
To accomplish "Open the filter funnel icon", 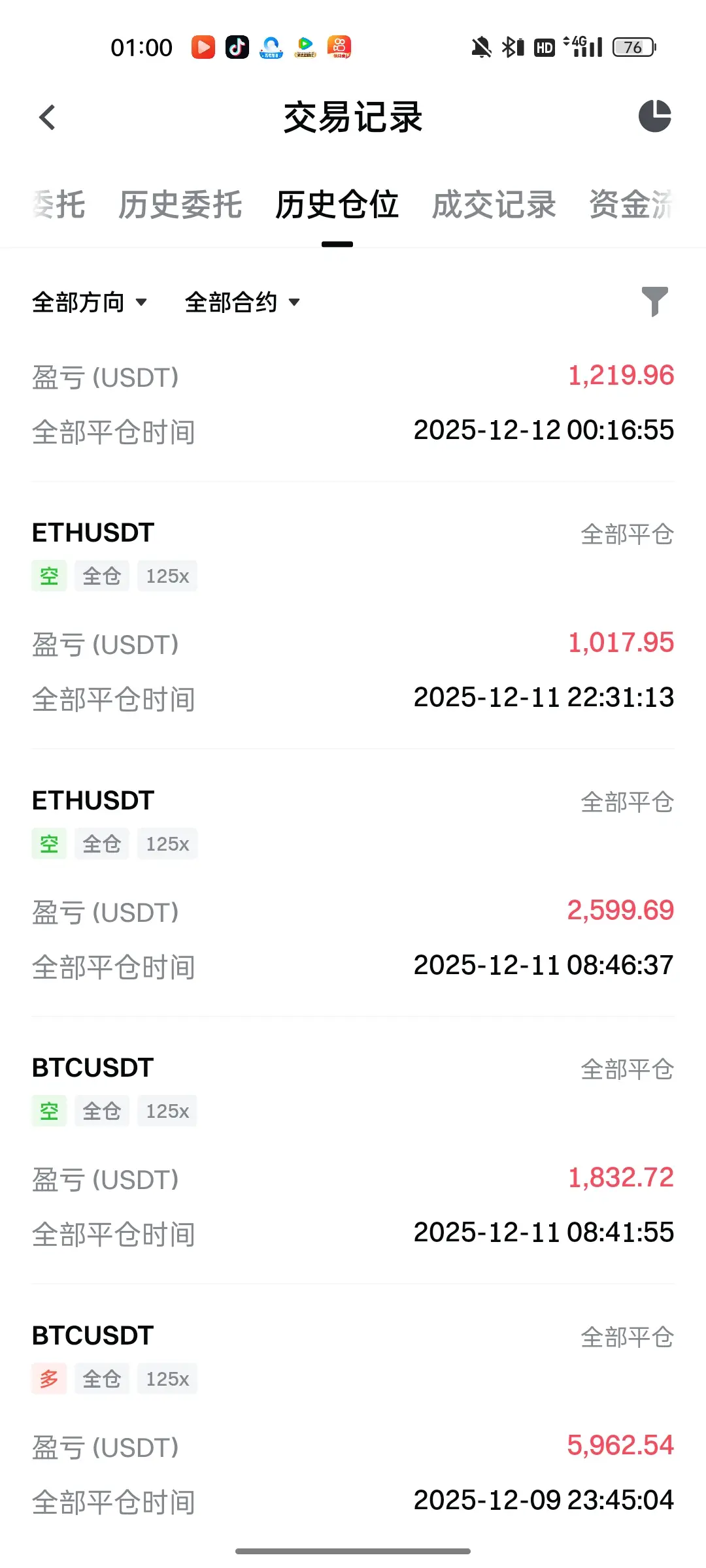I will tap(654, 302).
